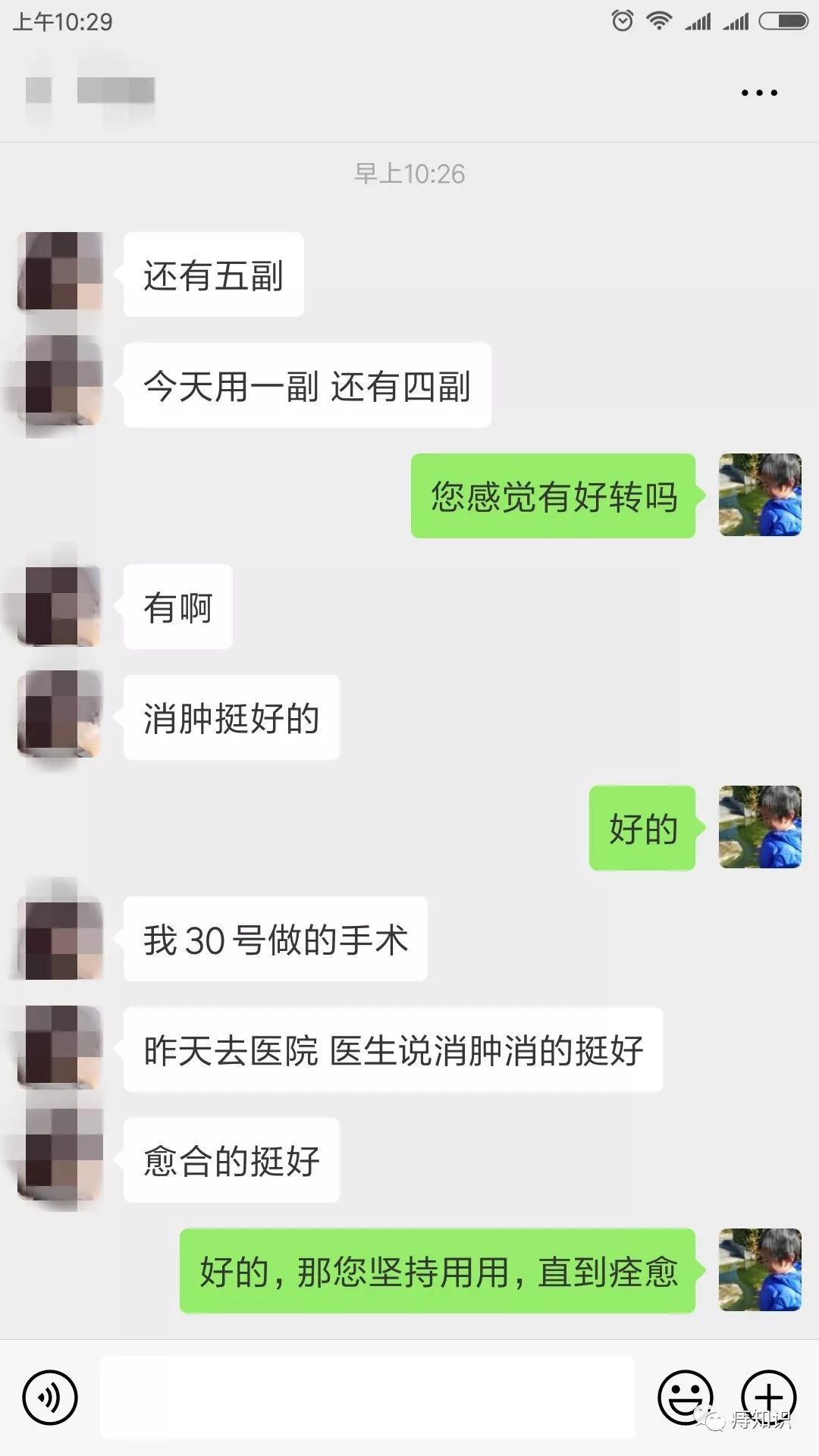Open the chat overflow menu
The image size is (819, 1456).
click(x=759, y=93)
